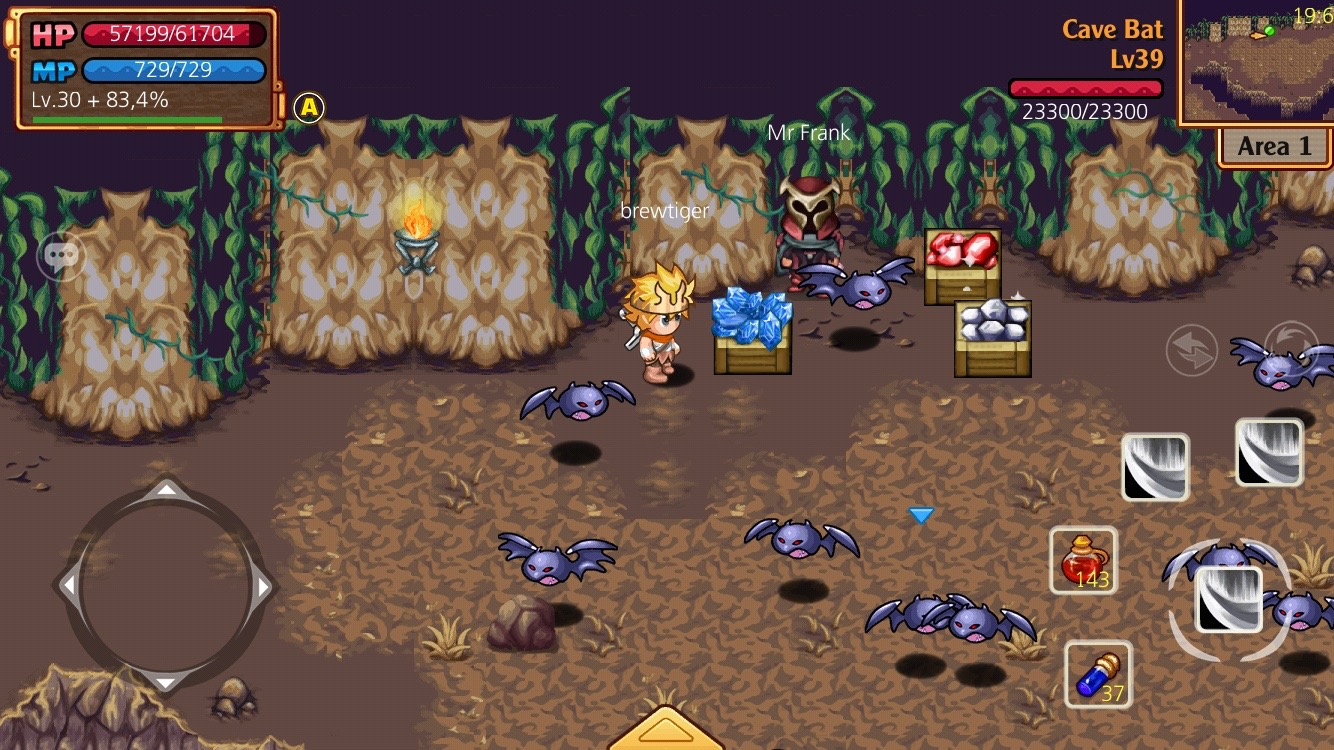Open the HP and MP status panel
This screenshot has height=750, width=1334.
[146, 68]
